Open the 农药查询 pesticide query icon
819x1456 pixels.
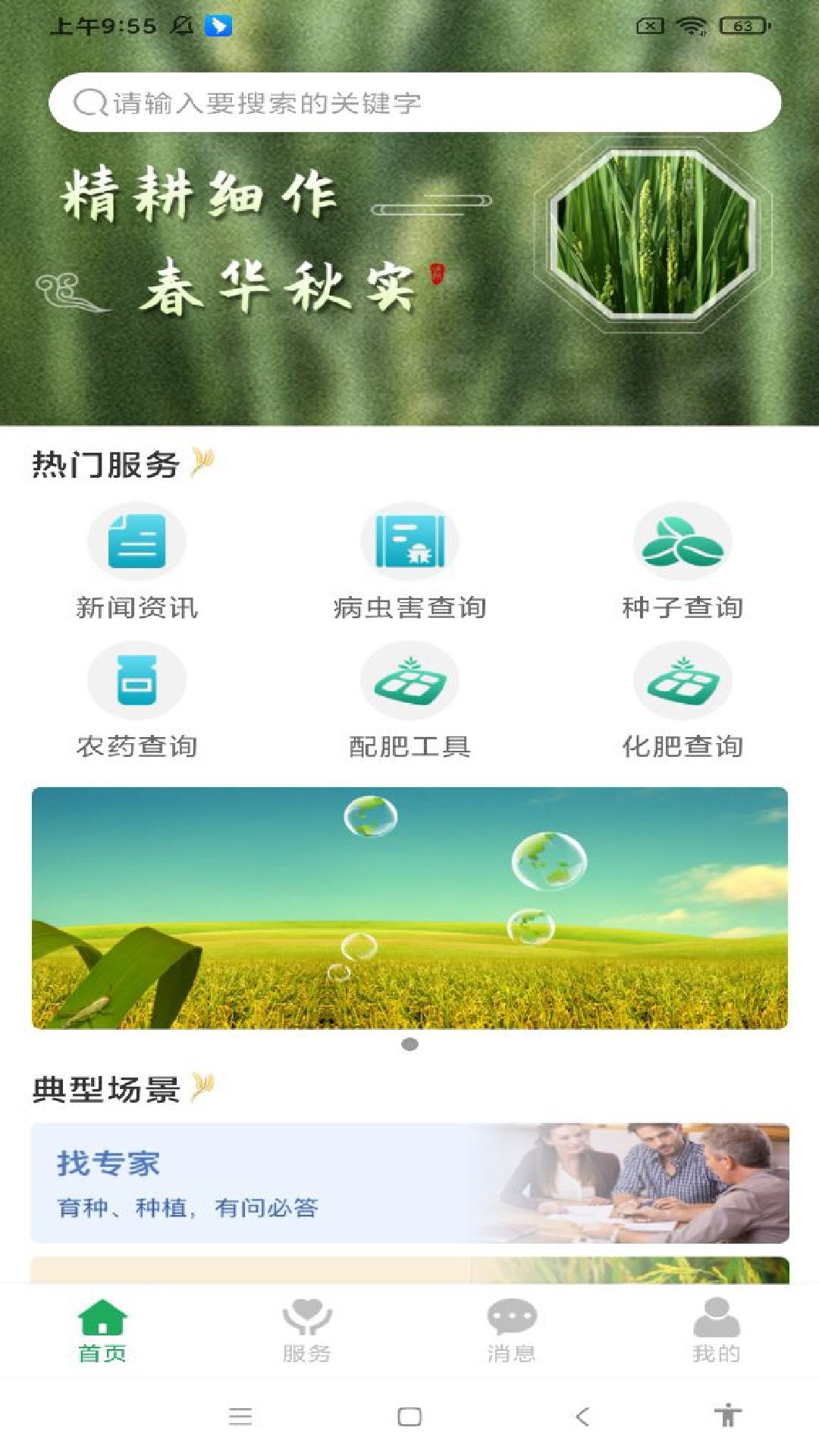(136, 680)
